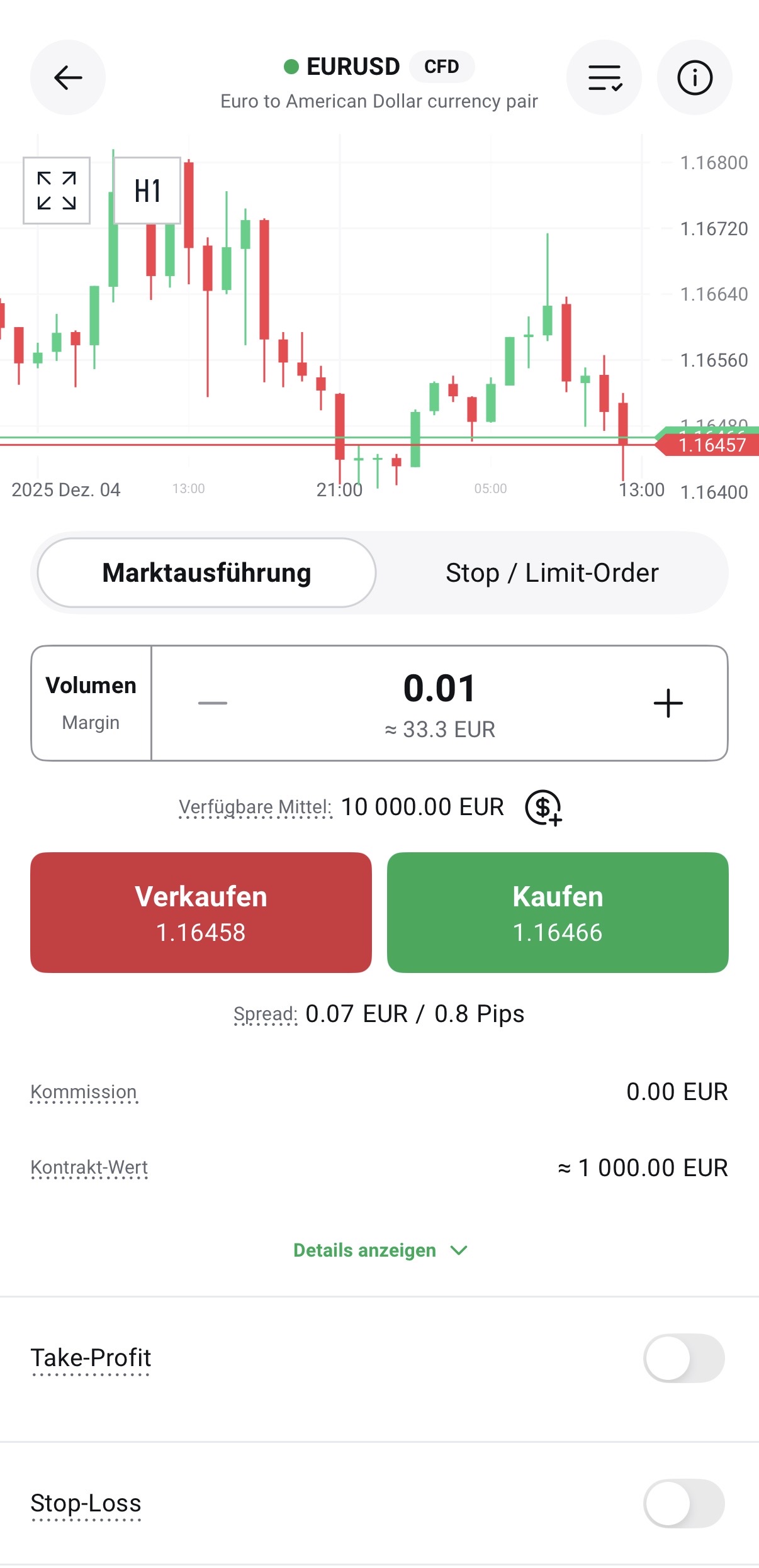
Task: Click the green market-open dot beside EURUSD
Action: 291,66
